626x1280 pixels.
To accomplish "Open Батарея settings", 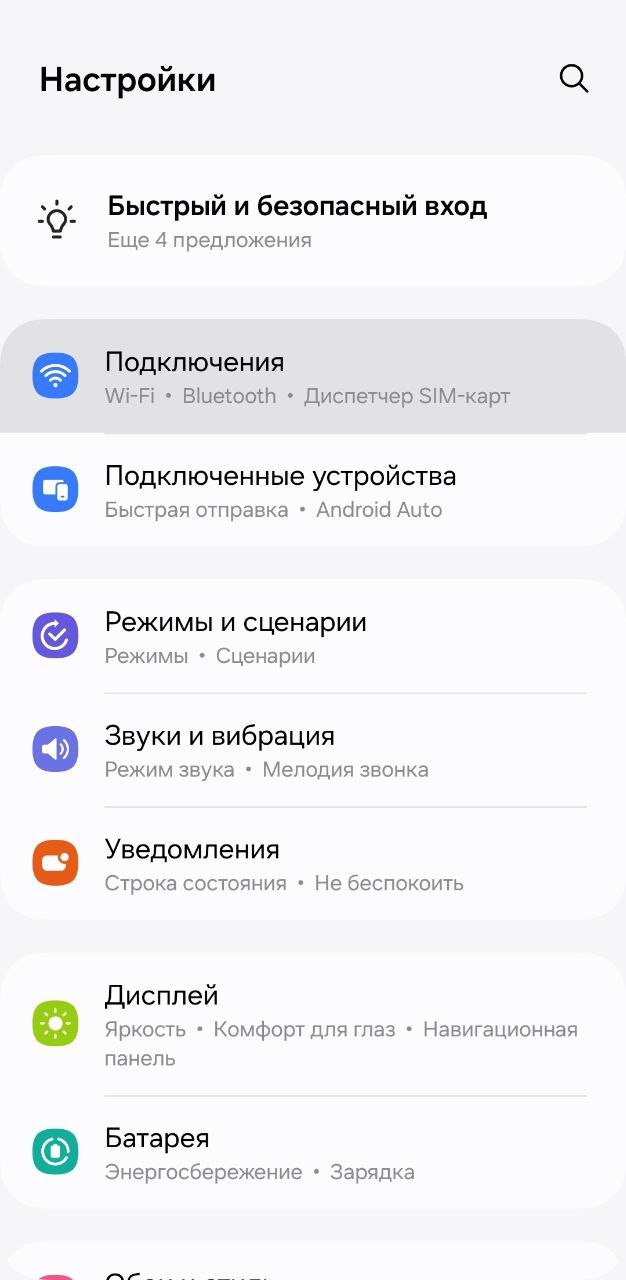I will (x=313, y=1153).
